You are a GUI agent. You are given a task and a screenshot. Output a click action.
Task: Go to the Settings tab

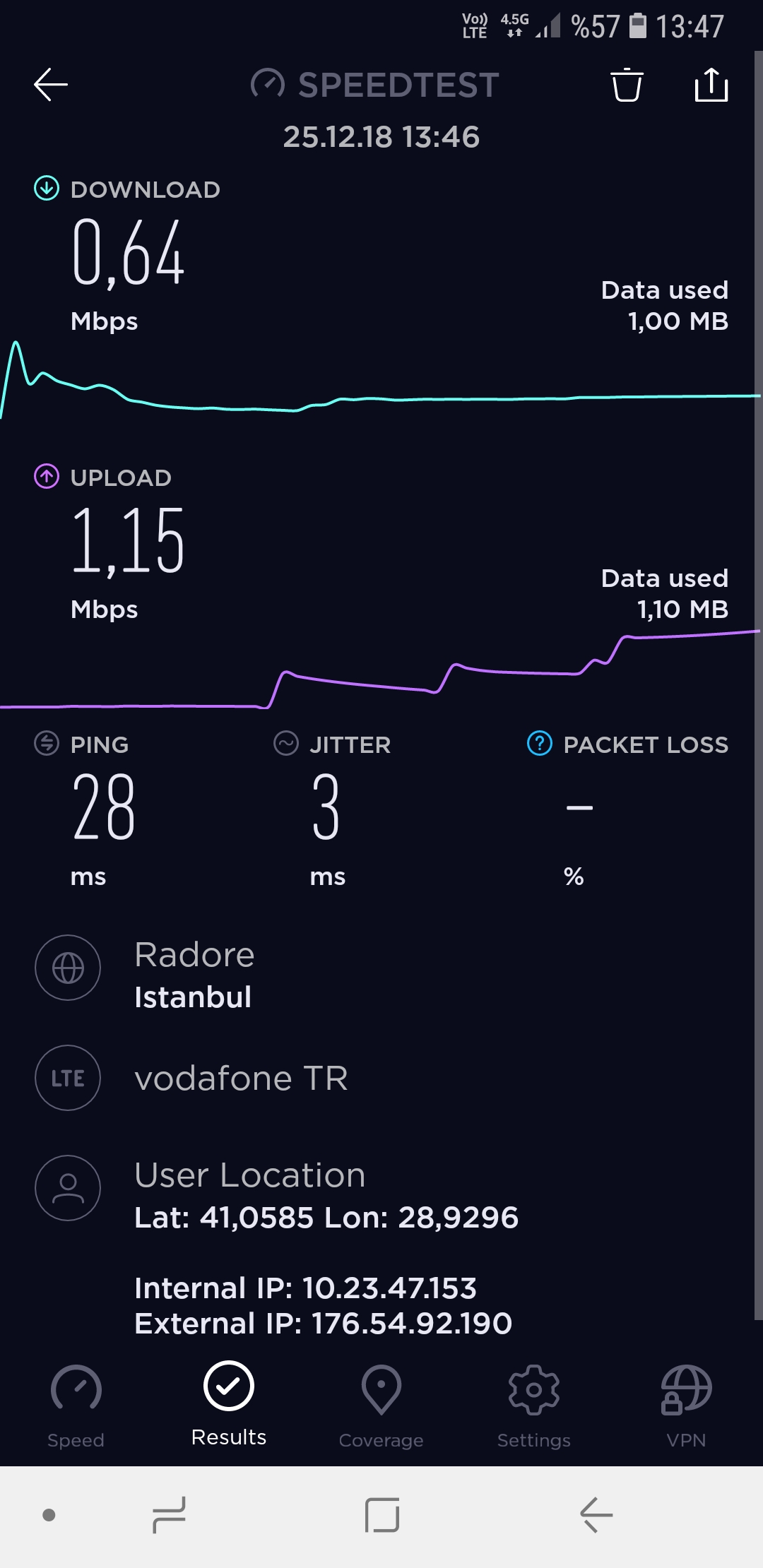click(x=534, y=1407)
